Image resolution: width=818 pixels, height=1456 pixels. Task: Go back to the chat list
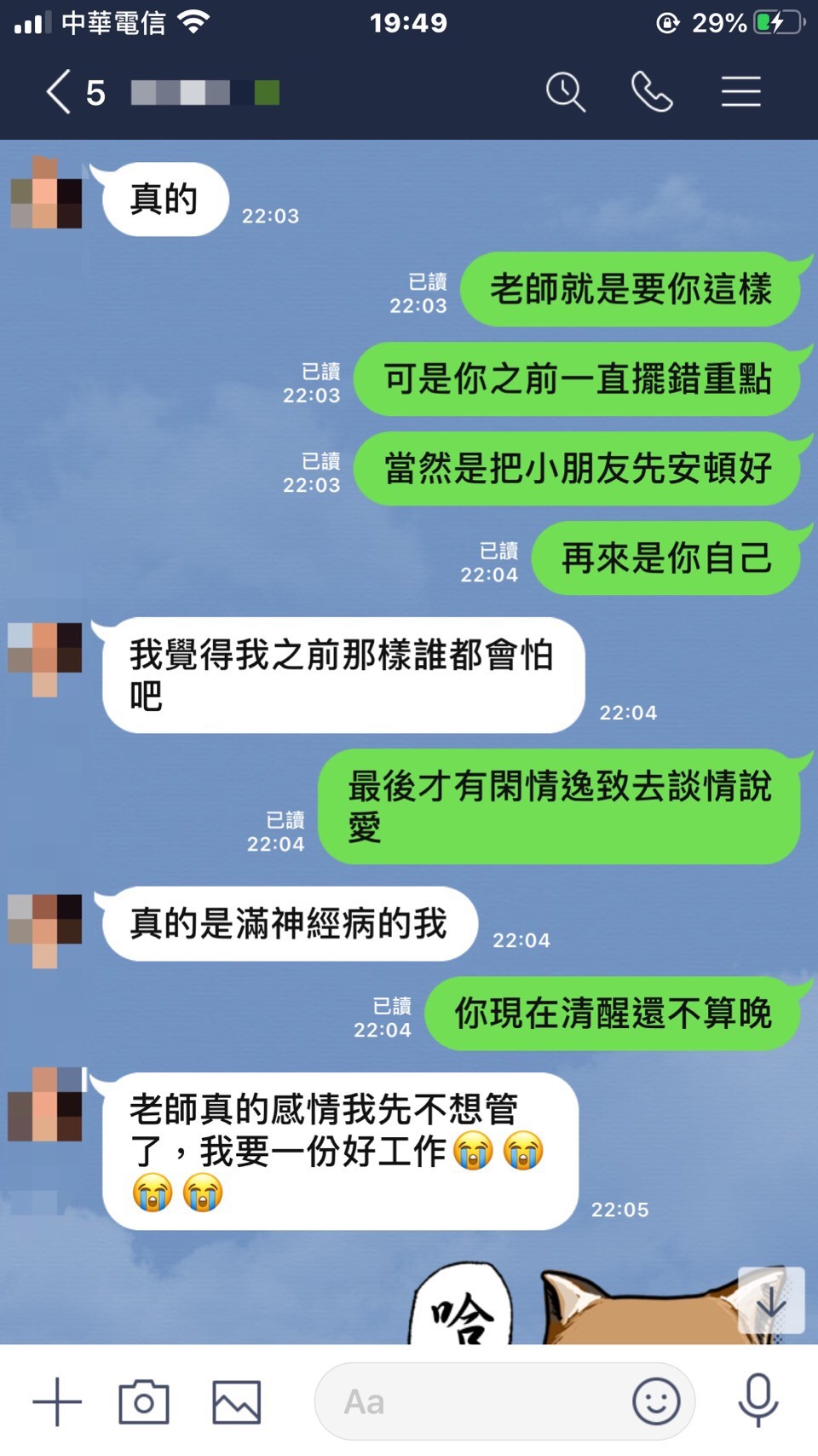point(60,92)
